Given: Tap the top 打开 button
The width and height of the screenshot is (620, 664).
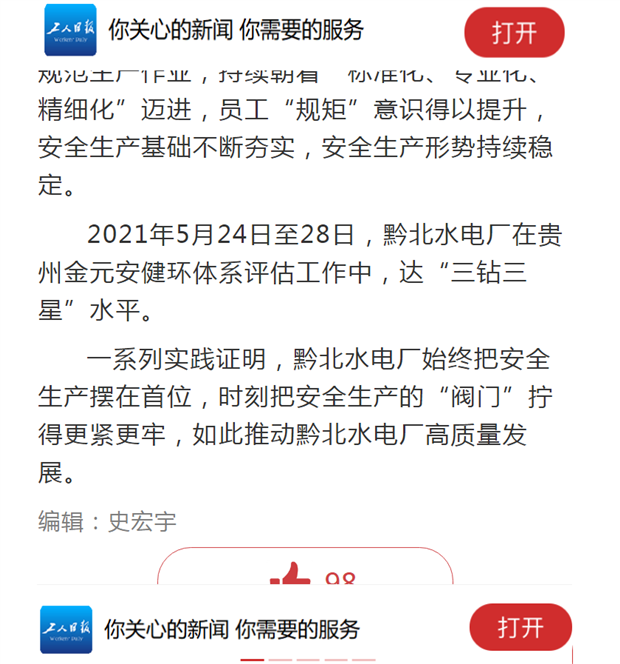Looking at the screenshot, I should (514, 32).
